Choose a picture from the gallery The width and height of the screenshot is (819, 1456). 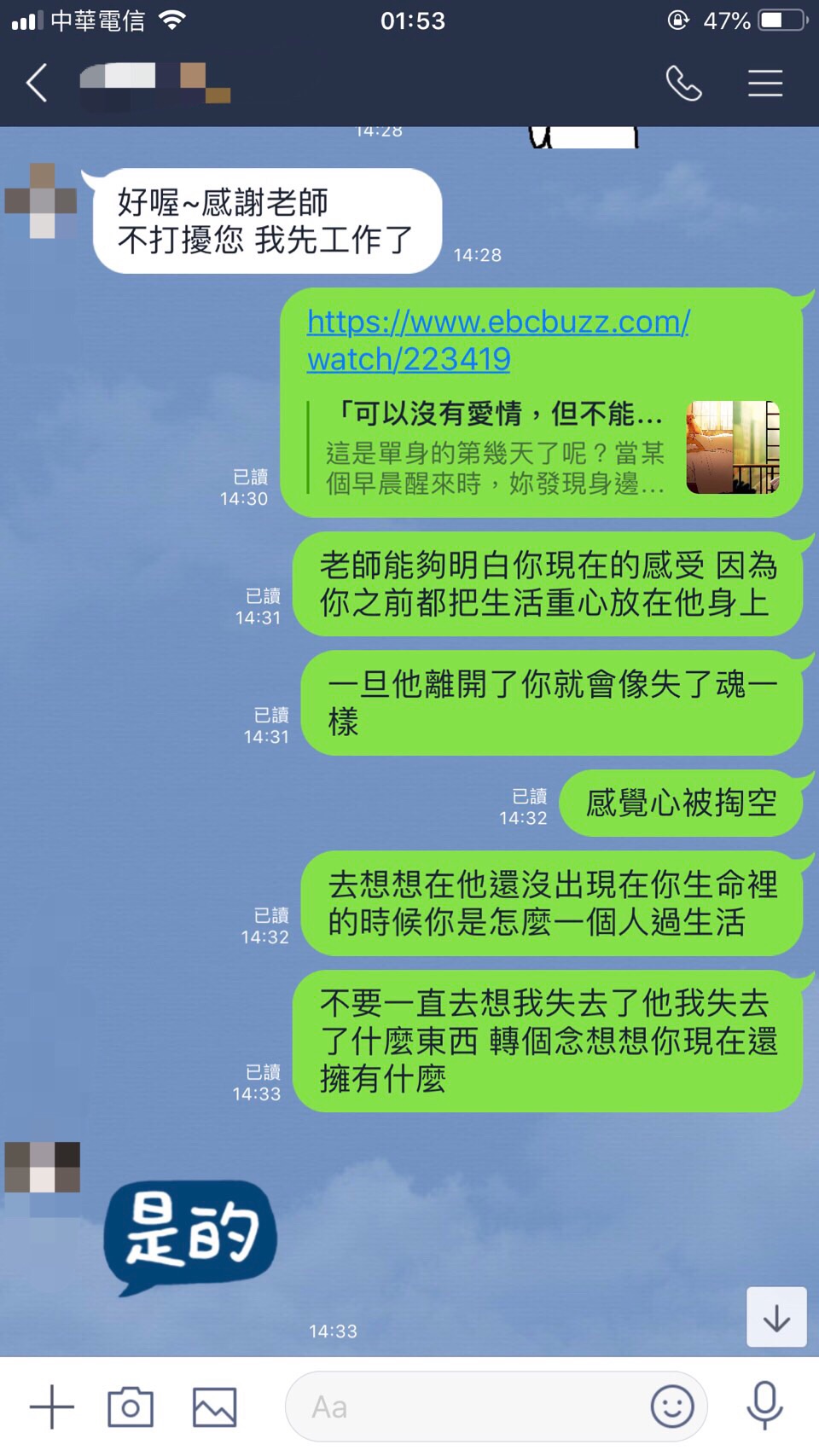[214, 1407]
